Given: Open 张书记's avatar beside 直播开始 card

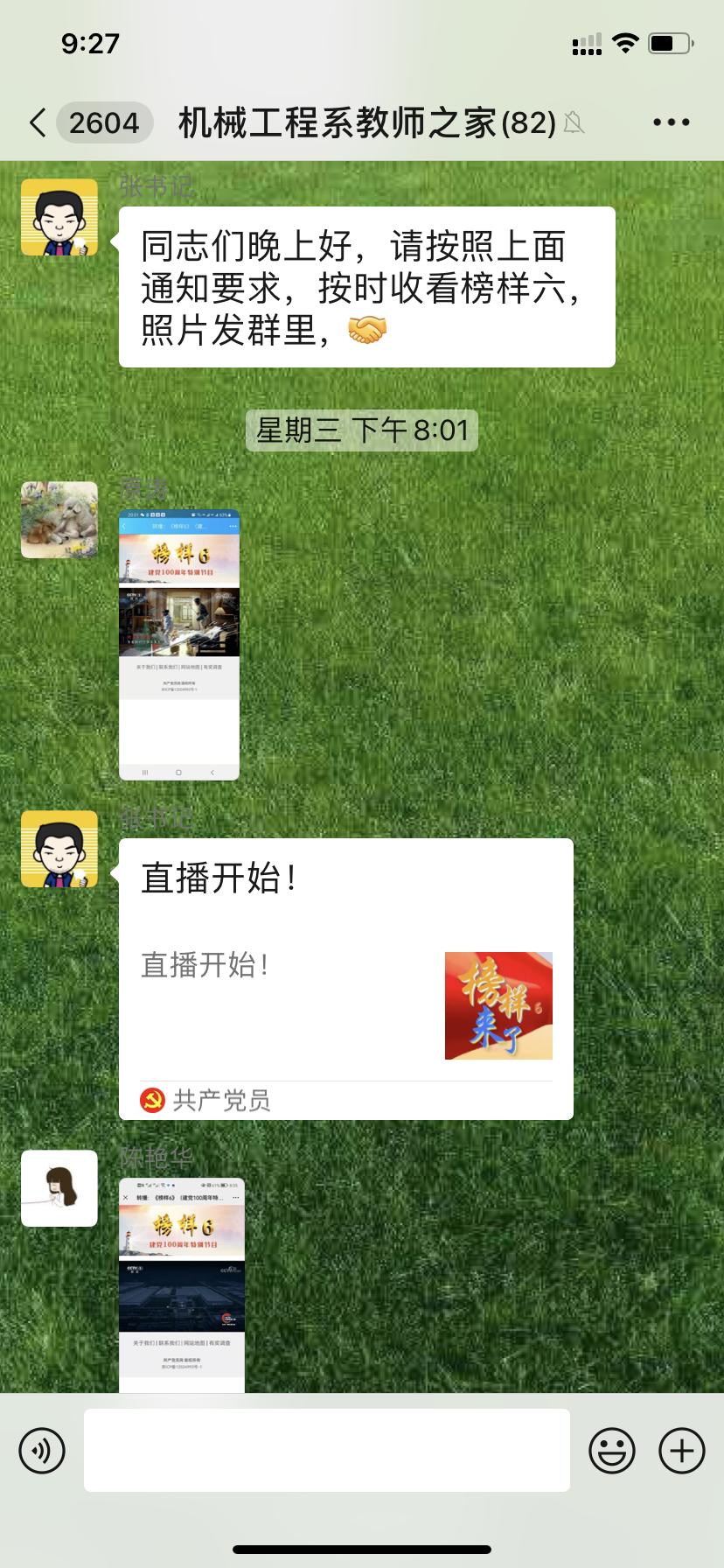Looking at the screenshot, I should (59, 849).
